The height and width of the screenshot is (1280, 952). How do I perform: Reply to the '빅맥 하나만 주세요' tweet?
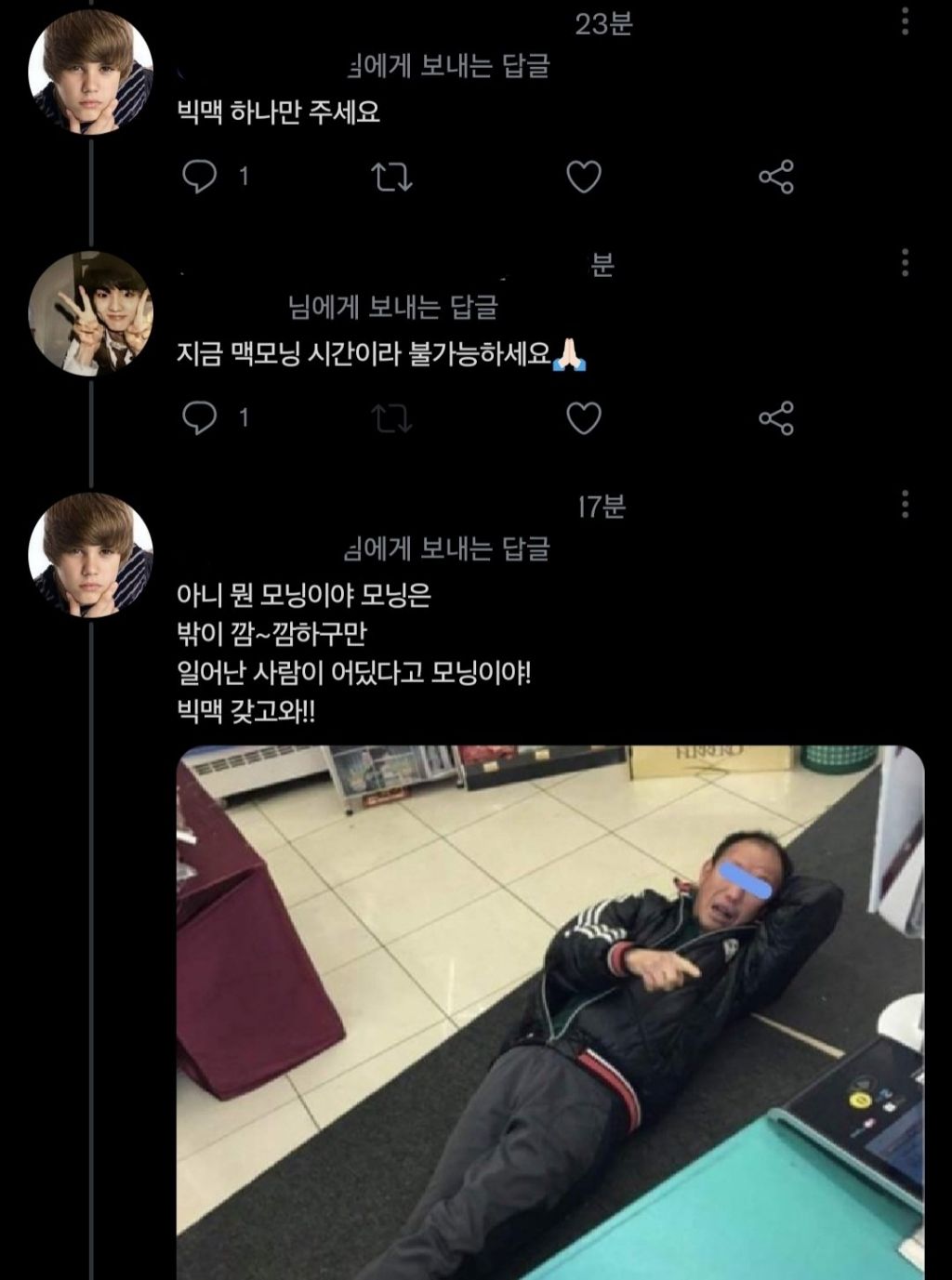coord(200,177)
